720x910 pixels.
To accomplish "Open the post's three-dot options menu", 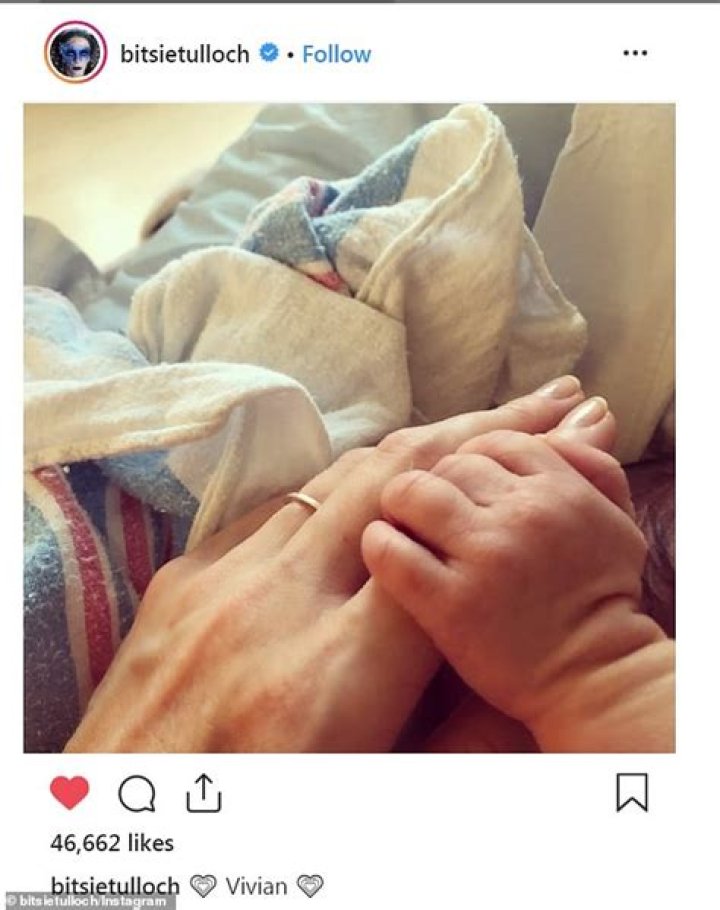I will click(x=635, y=54).
